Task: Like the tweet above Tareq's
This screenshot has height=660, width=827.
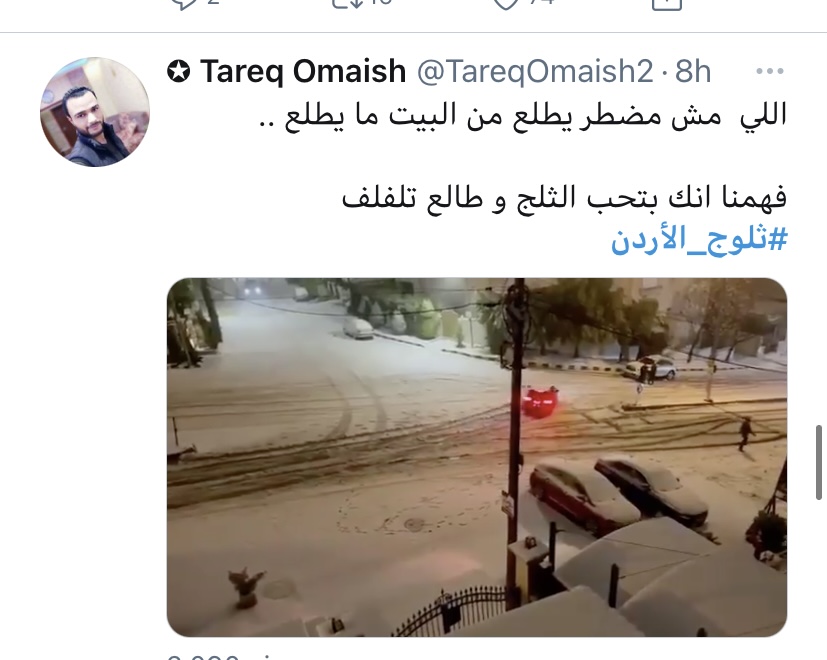Action: (508, 4)
